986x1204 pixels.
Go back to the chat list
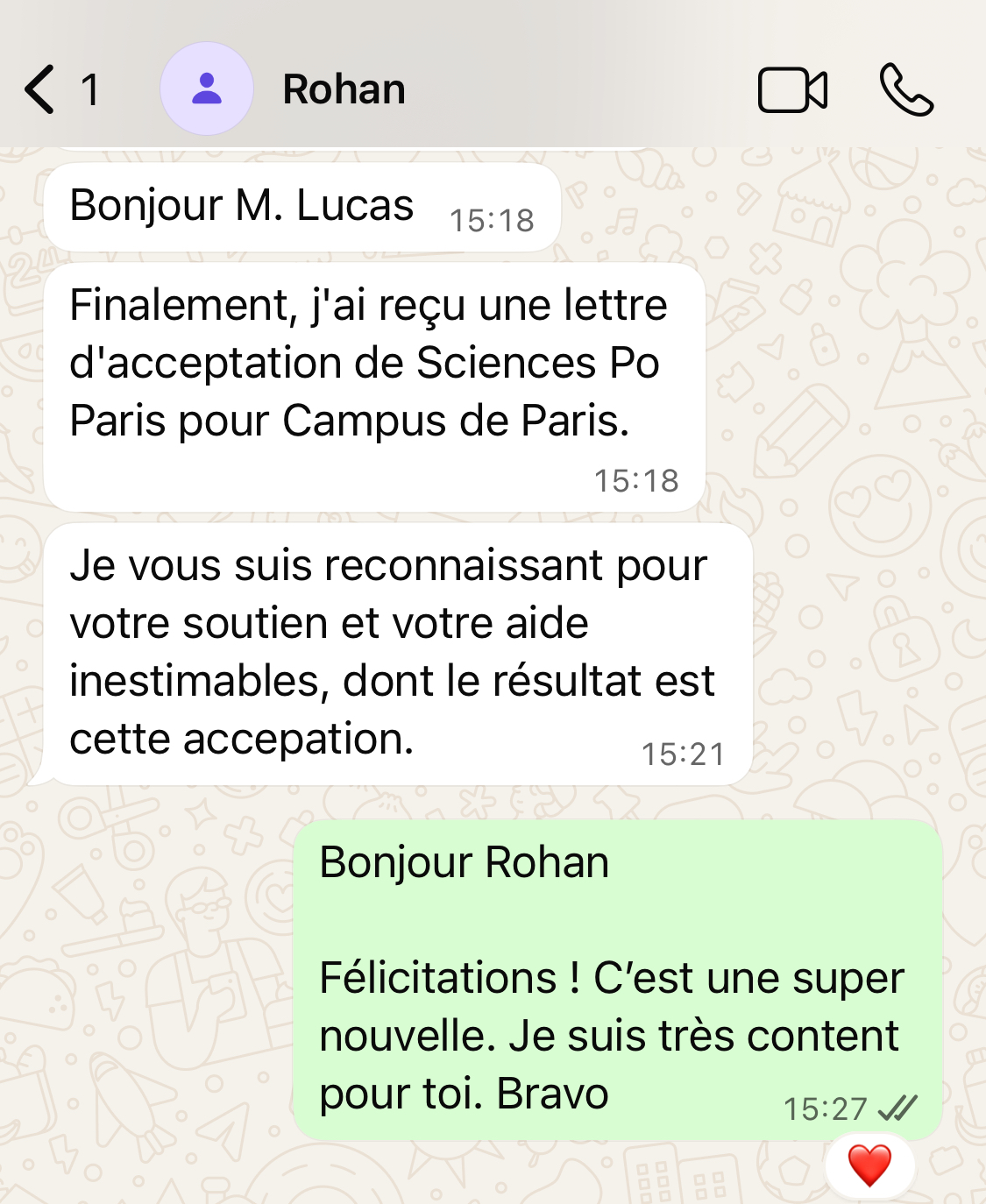[41, 89]
